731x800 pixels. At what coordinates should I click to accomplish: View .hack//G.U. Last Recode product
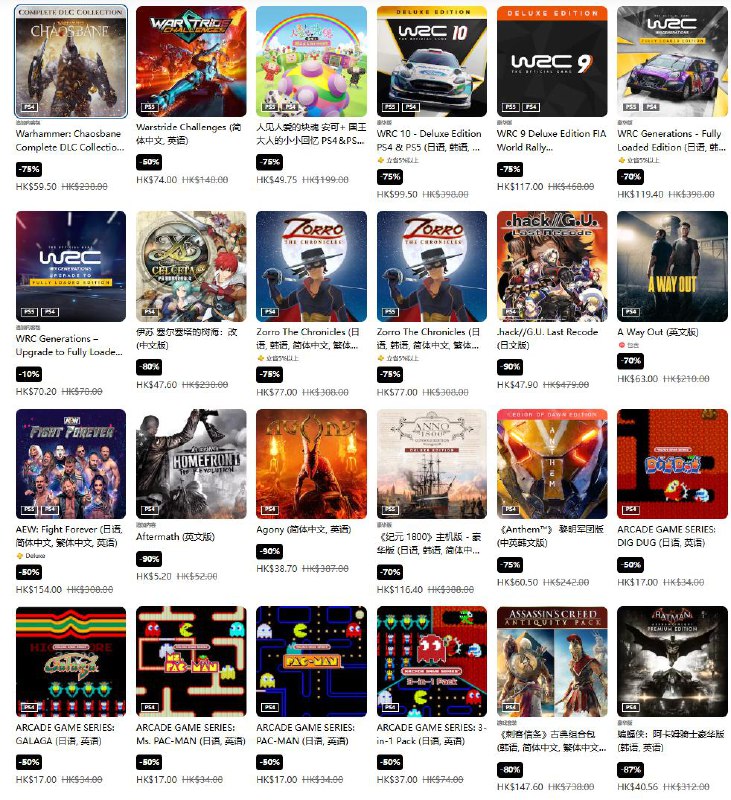coord(552,265)
